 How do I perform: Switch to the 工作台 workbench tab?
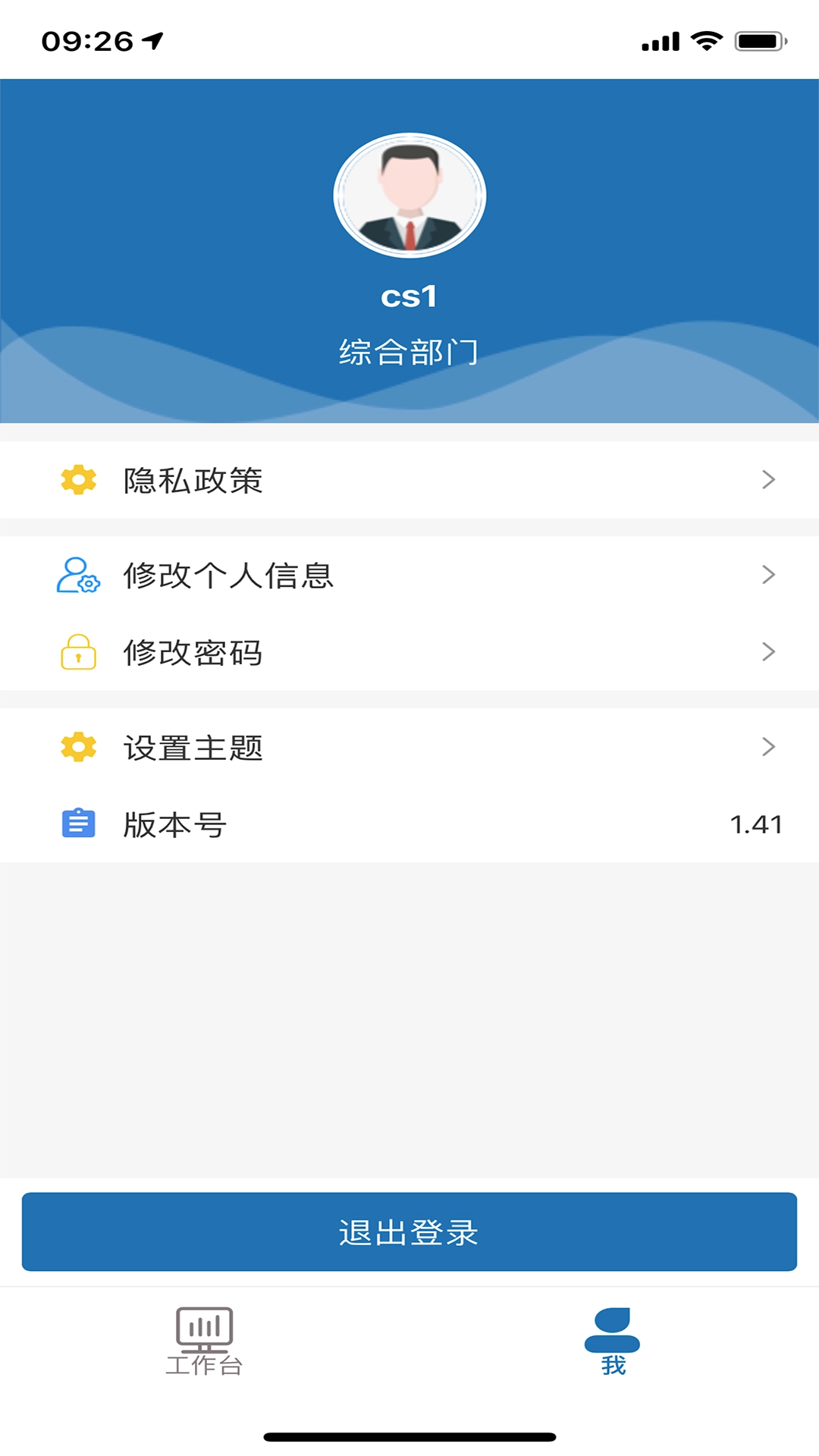coord(204,1341)
